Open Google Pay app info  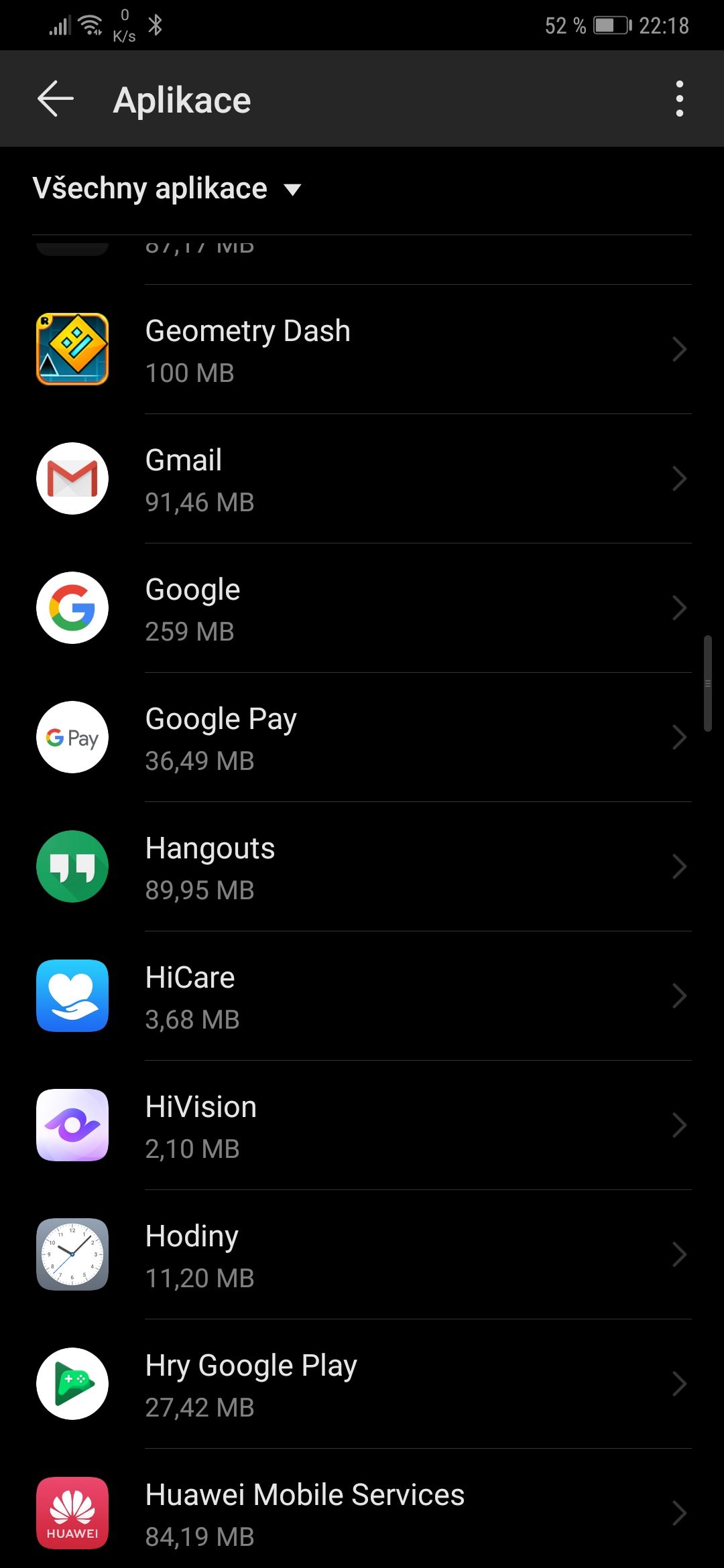point(362,738)
